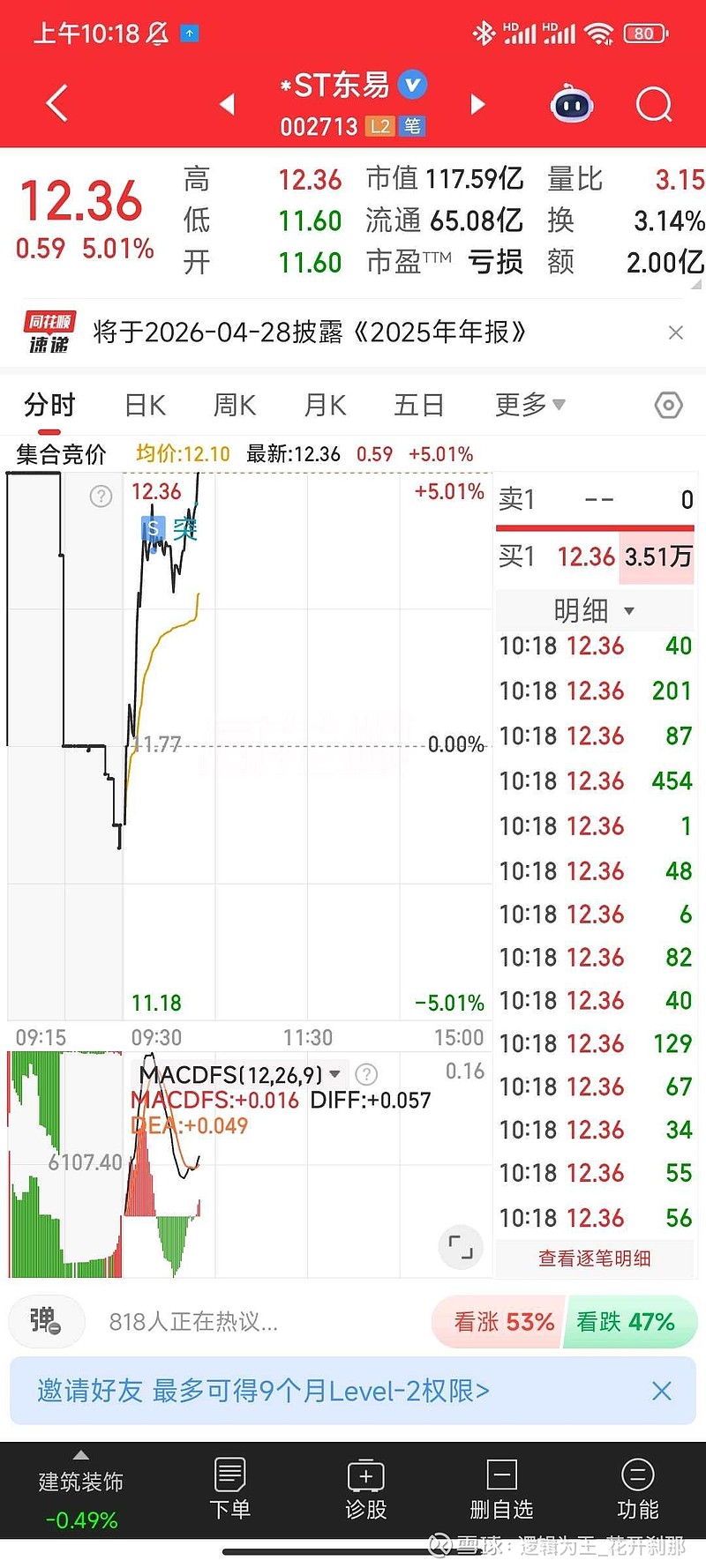Viewport: 706px width, 1568px height.
Task: Switch to the 五日 five-day chart tab
Action: pos(418,404)
